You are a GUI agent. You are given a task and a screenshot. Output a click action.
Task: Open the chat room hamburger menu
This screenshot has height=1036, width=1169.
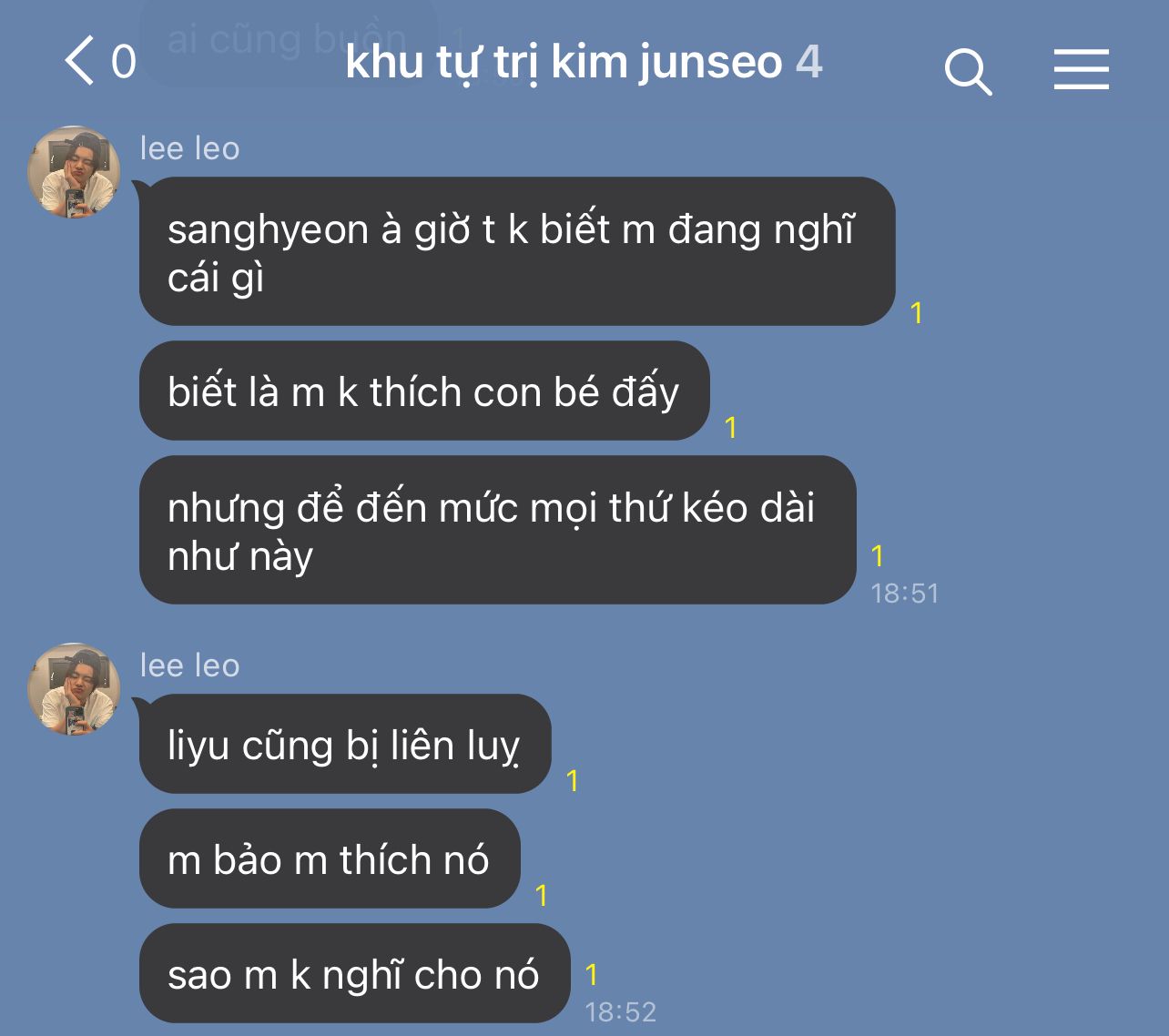point(1081,69)
